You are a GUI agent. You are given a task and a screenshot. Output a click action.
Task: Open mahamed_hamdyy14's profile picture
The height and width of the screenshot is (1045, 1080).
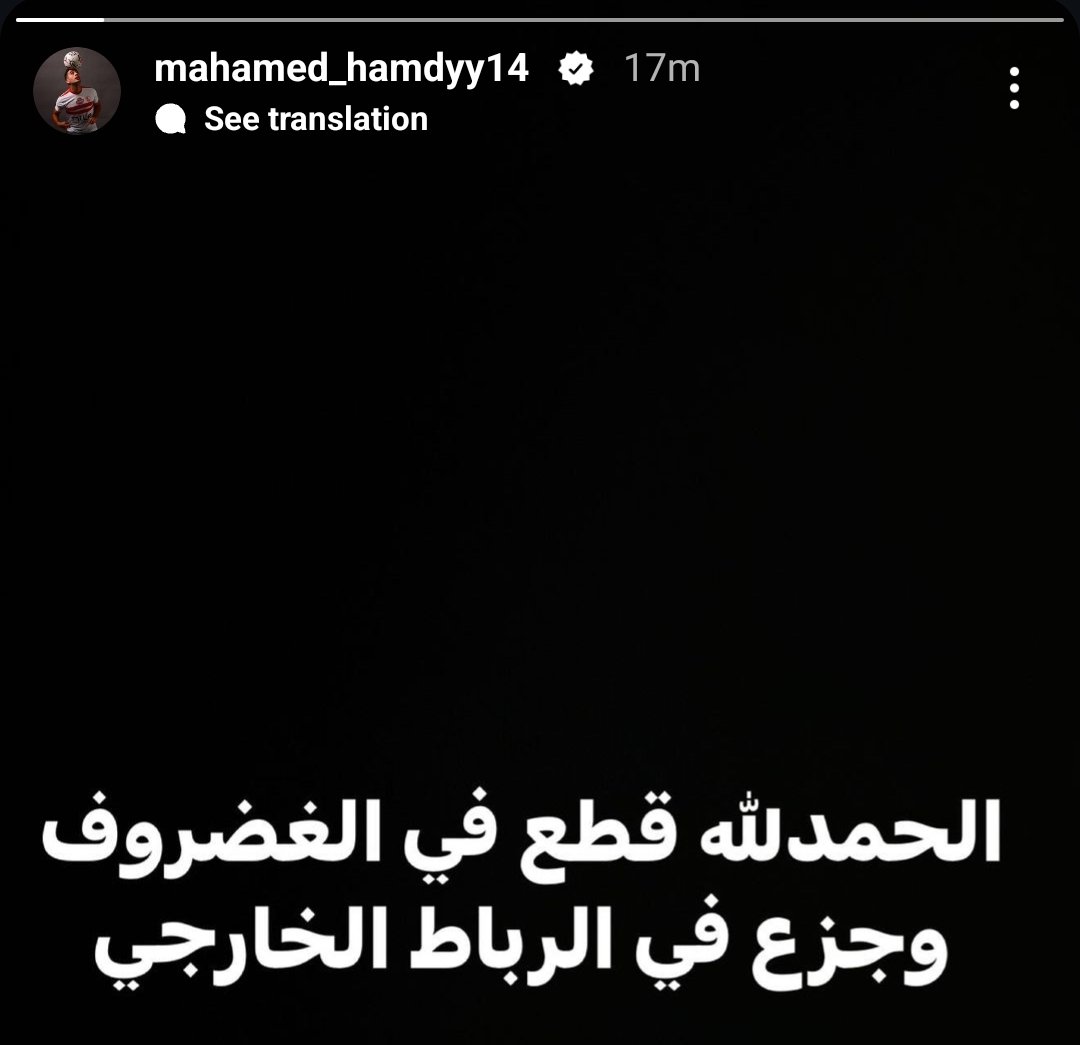pos(77,91)
